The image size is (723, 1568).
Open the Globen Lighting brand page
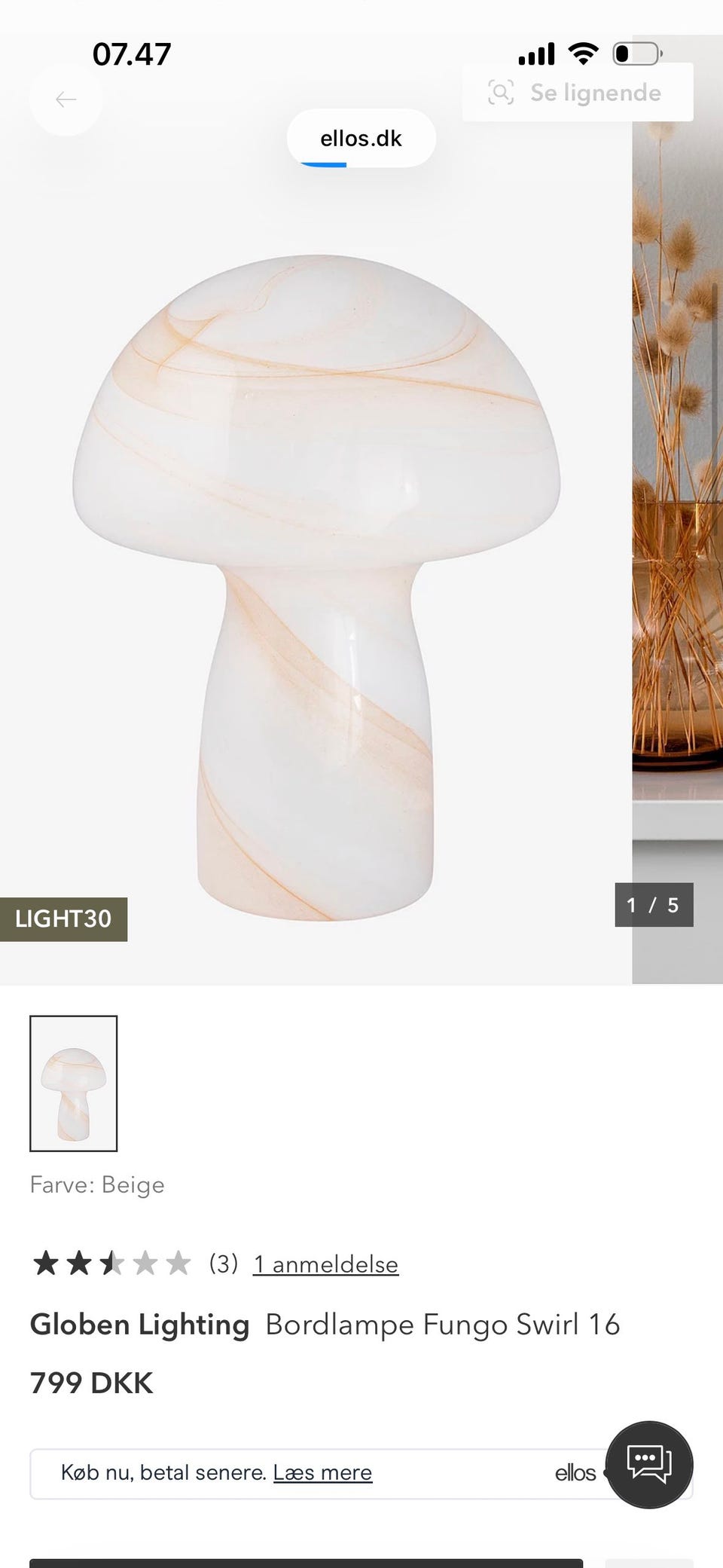pos(139,1325)
